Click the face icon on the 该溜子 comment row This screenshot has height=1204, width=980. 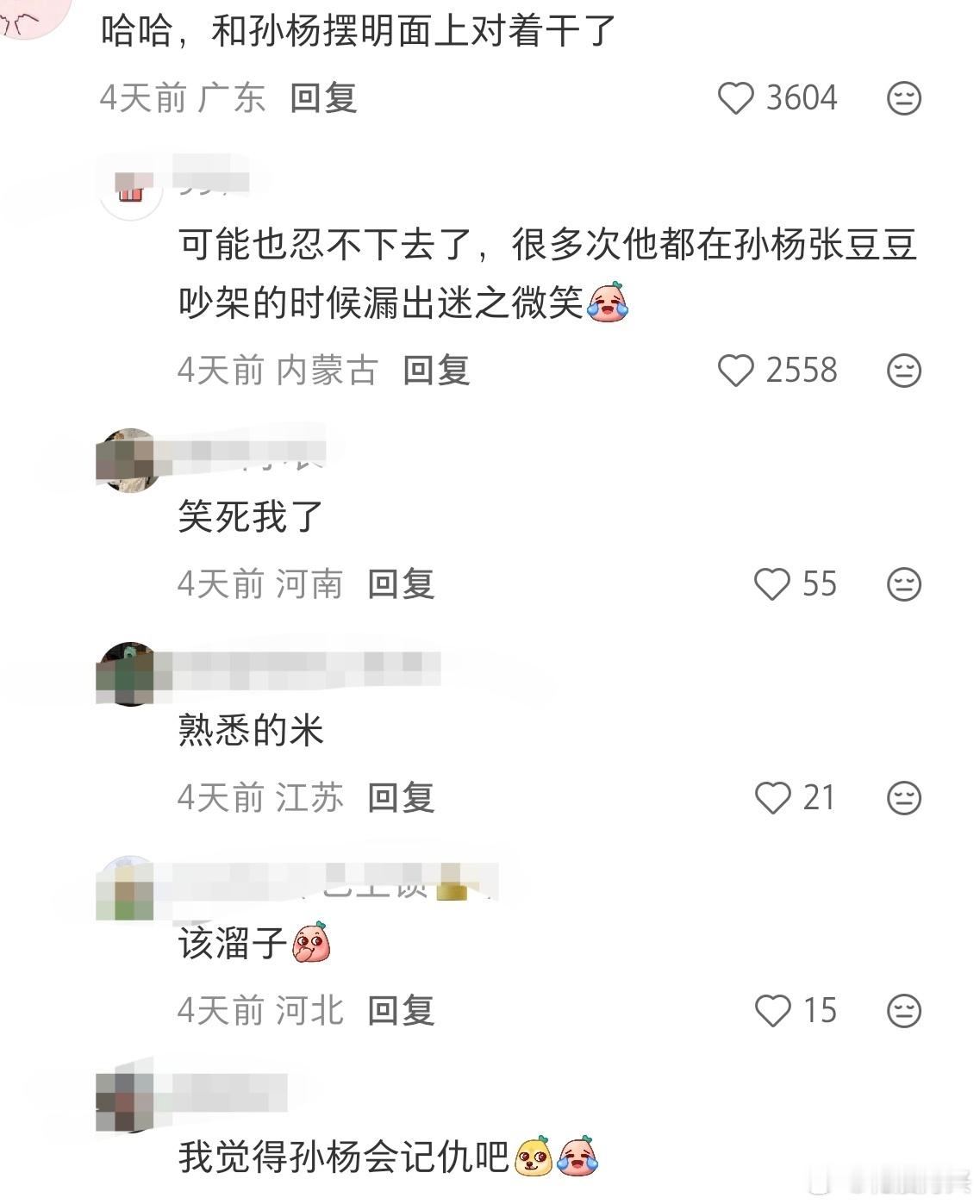click(x=903, y=1010)
